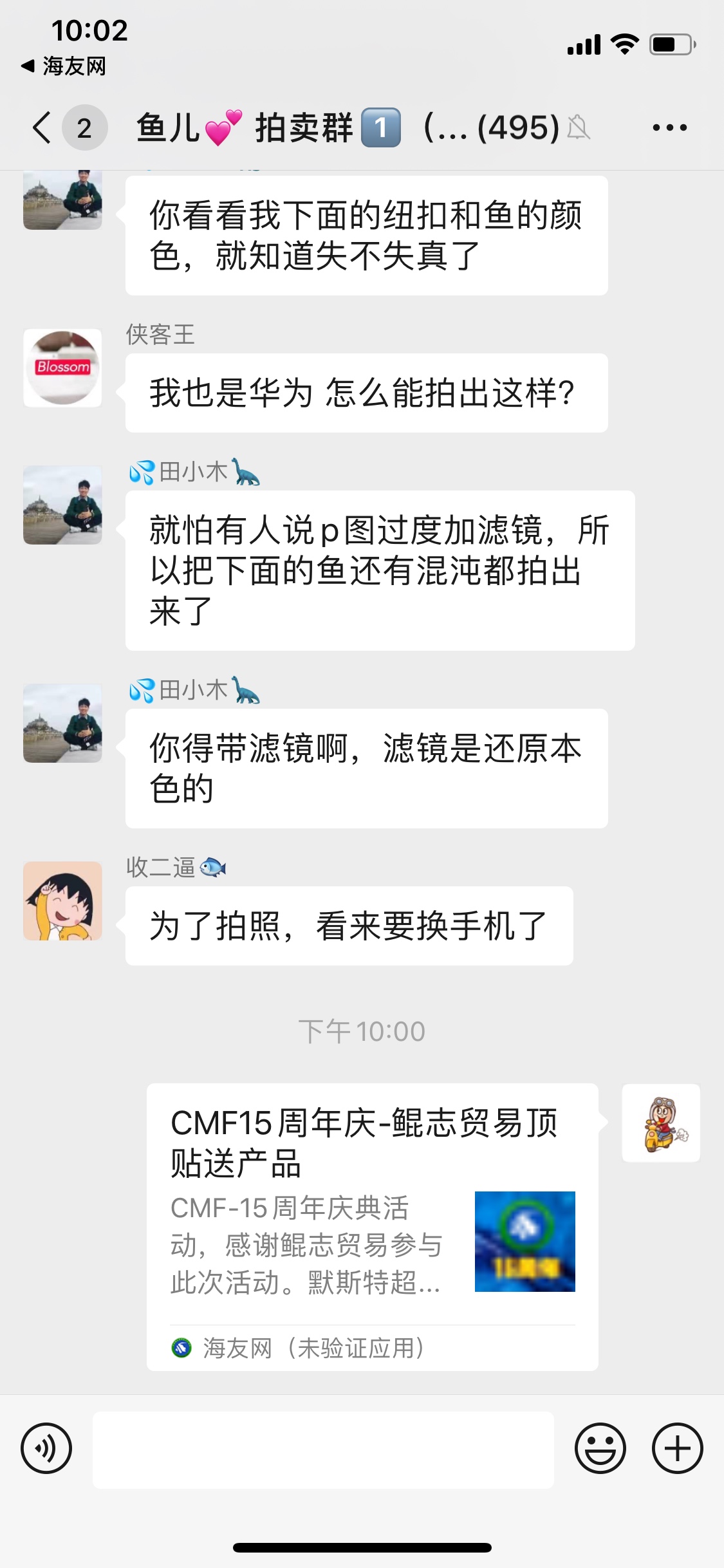View 收二逼's cartoon avatar profile
Screen dimensions: 724x1568
tap(62, 901)
